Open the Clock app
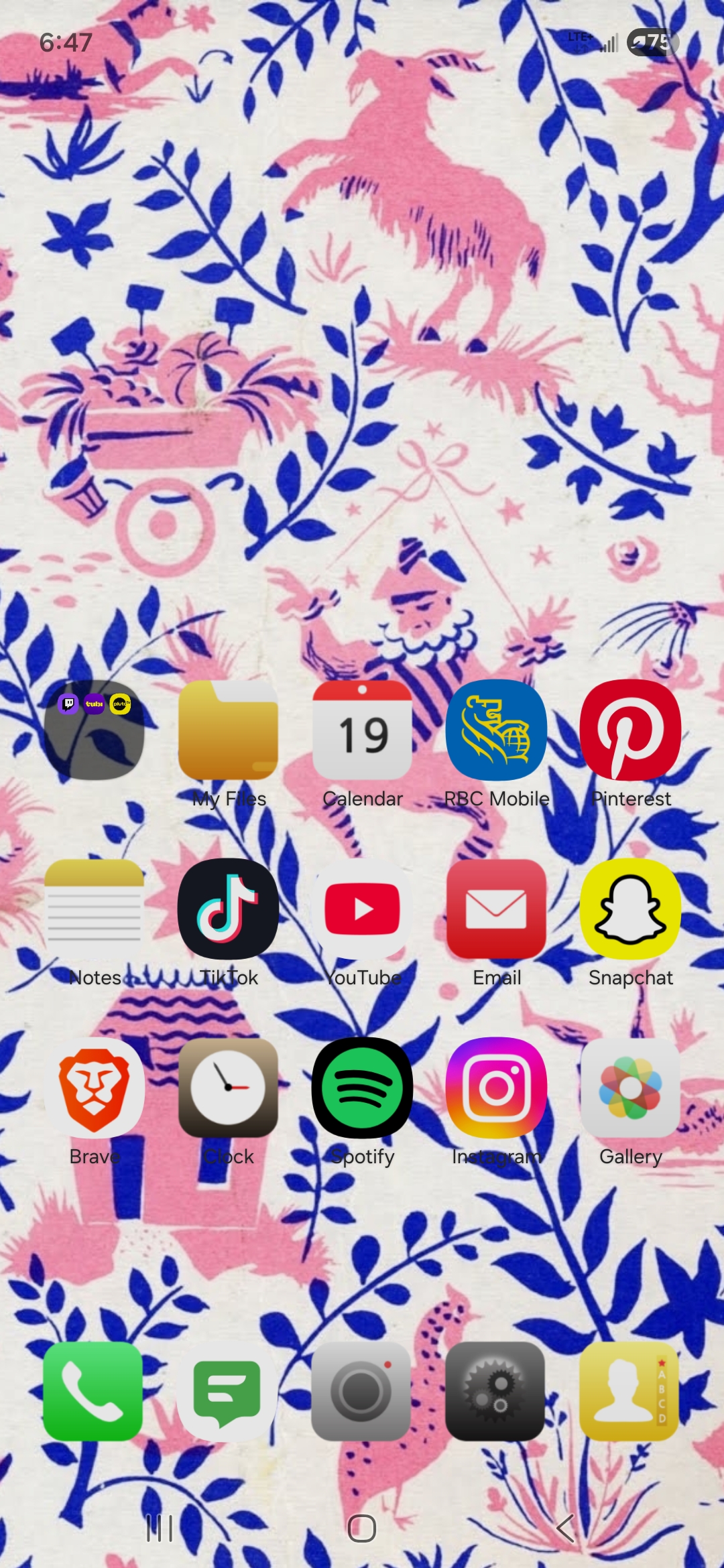Viewport: 724px width, 1568px height. pyautogui.click(x=228, y=1088)
